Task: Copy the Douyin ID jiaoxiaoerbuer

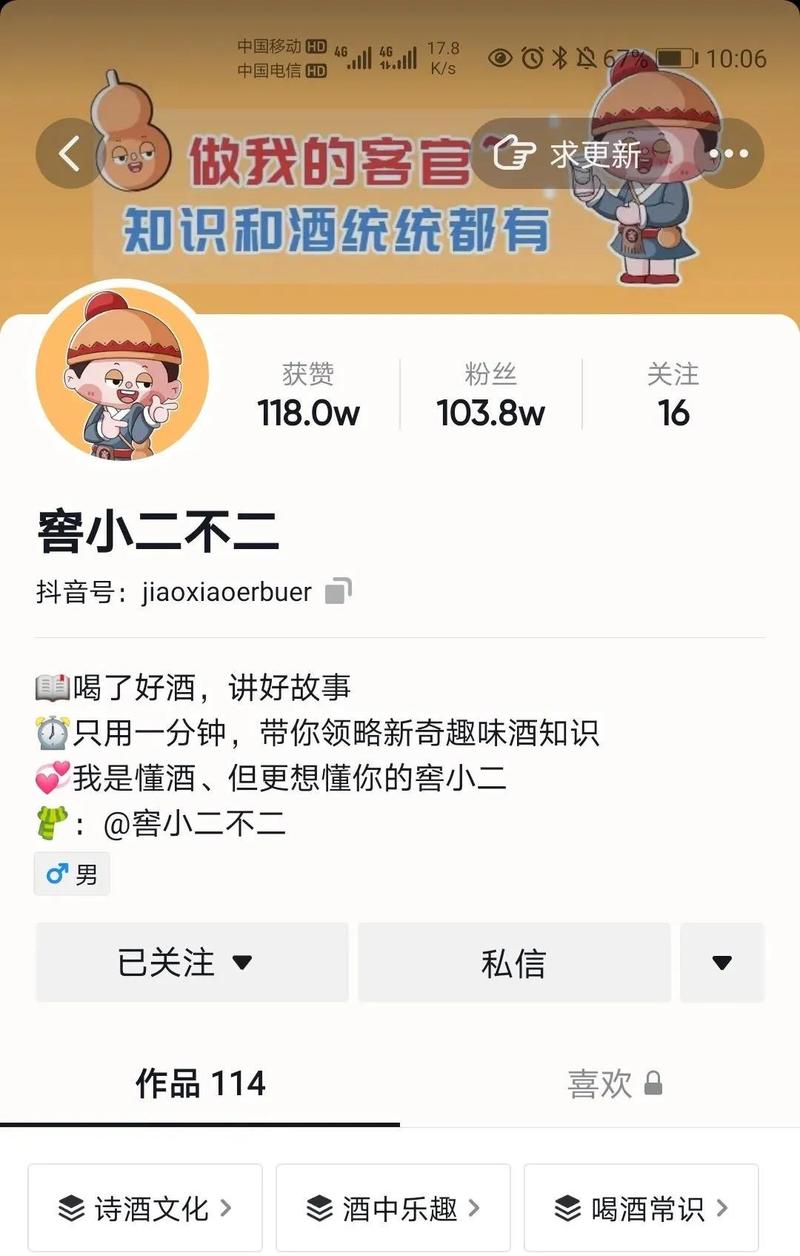Action: point(338,591)
